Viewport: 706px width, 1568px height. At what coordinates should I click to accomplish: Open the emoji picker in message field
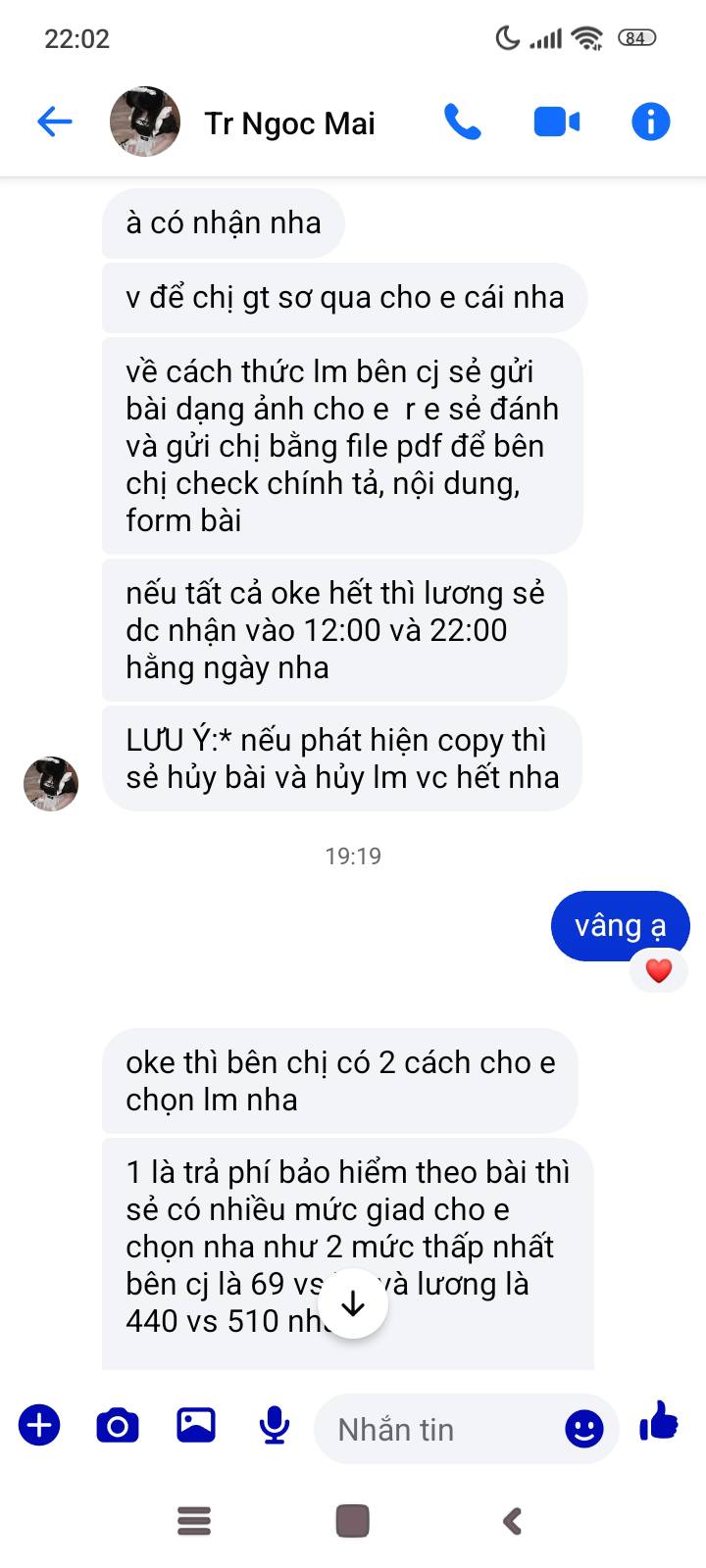584,1429
